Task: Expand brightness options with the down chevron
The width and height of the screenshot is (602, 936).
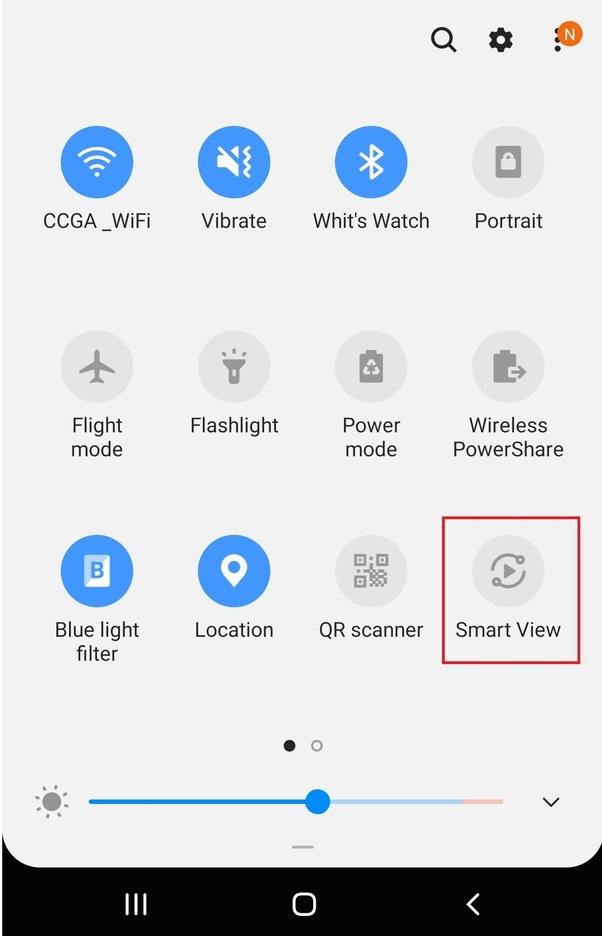Action: pos(550,802)
